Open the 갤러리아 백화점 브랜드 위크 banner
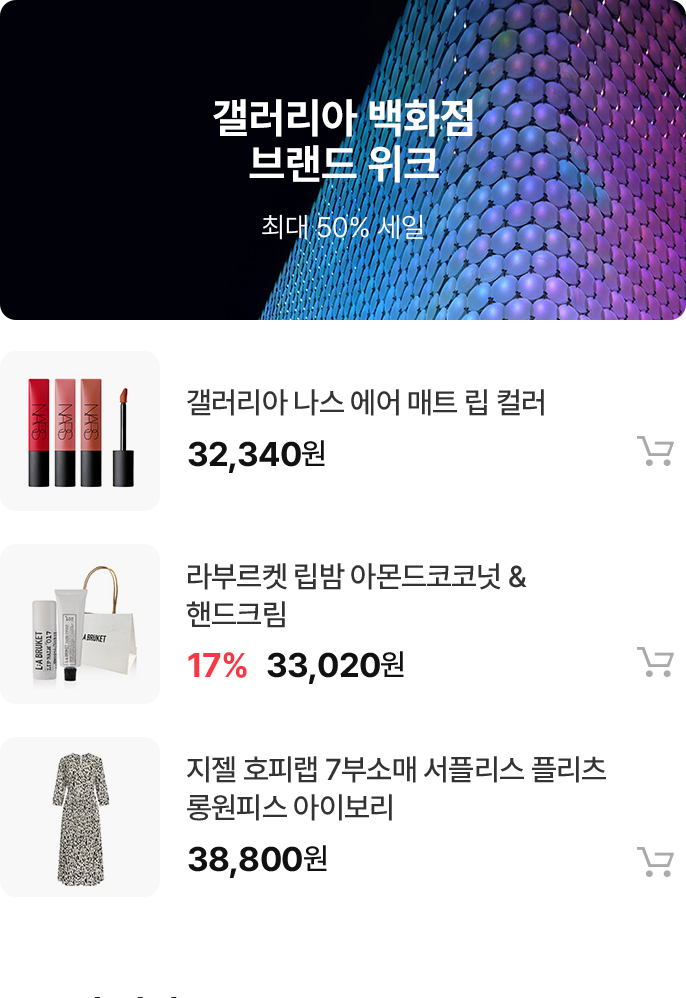 tap(343, 160)
